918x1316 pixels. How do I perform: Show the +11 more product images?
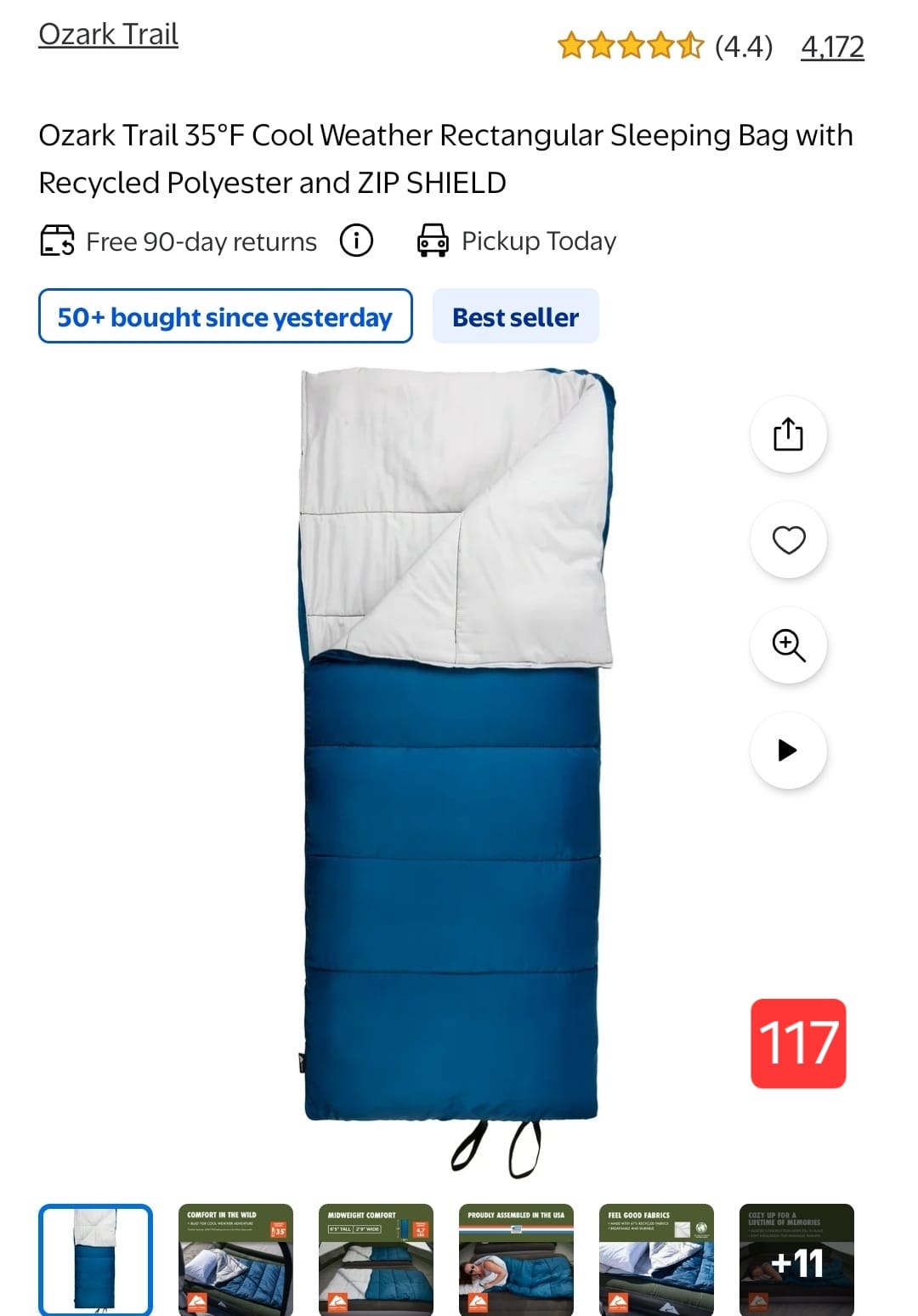(796, 1259)
